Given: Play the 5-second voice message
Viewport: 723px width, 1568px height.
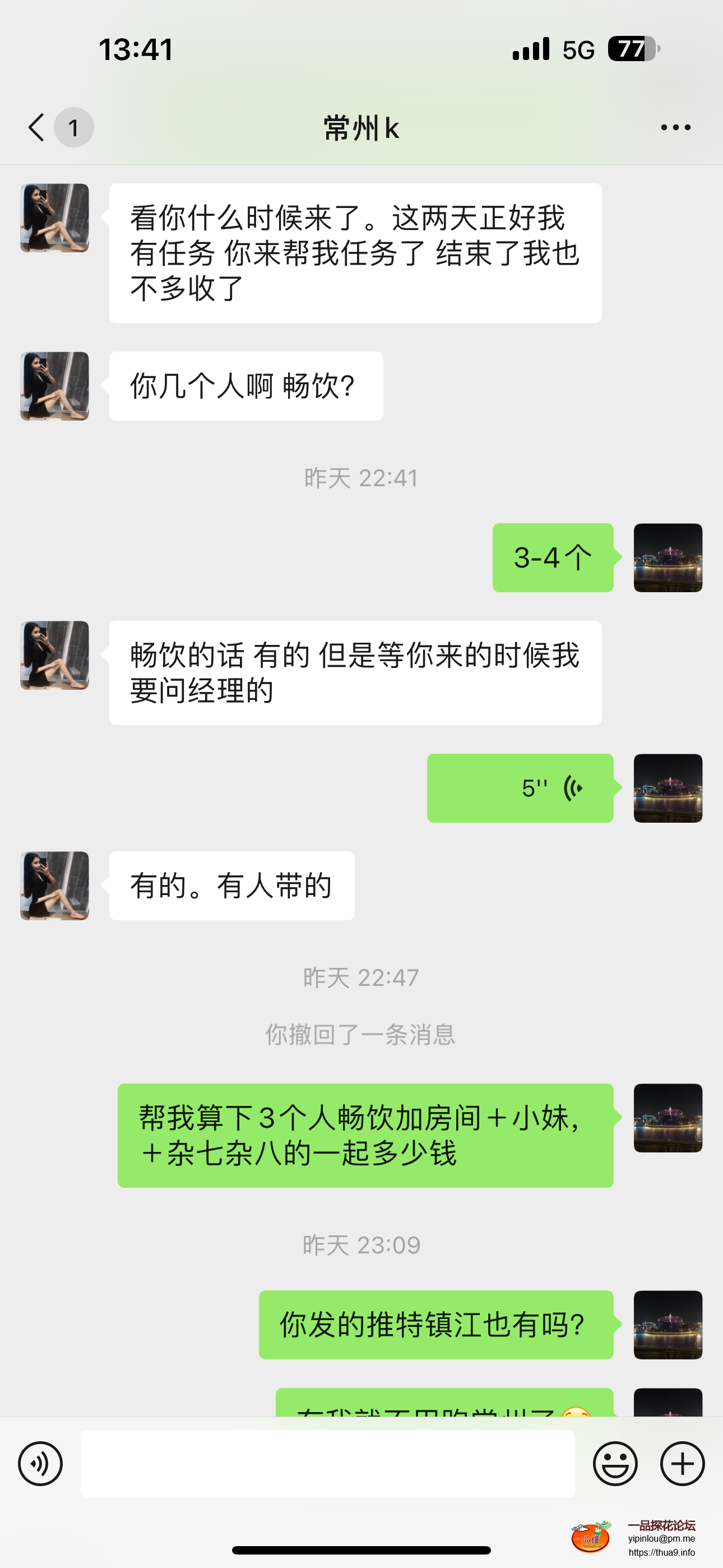Looking at the screenshot, I should tap(520, 788).
